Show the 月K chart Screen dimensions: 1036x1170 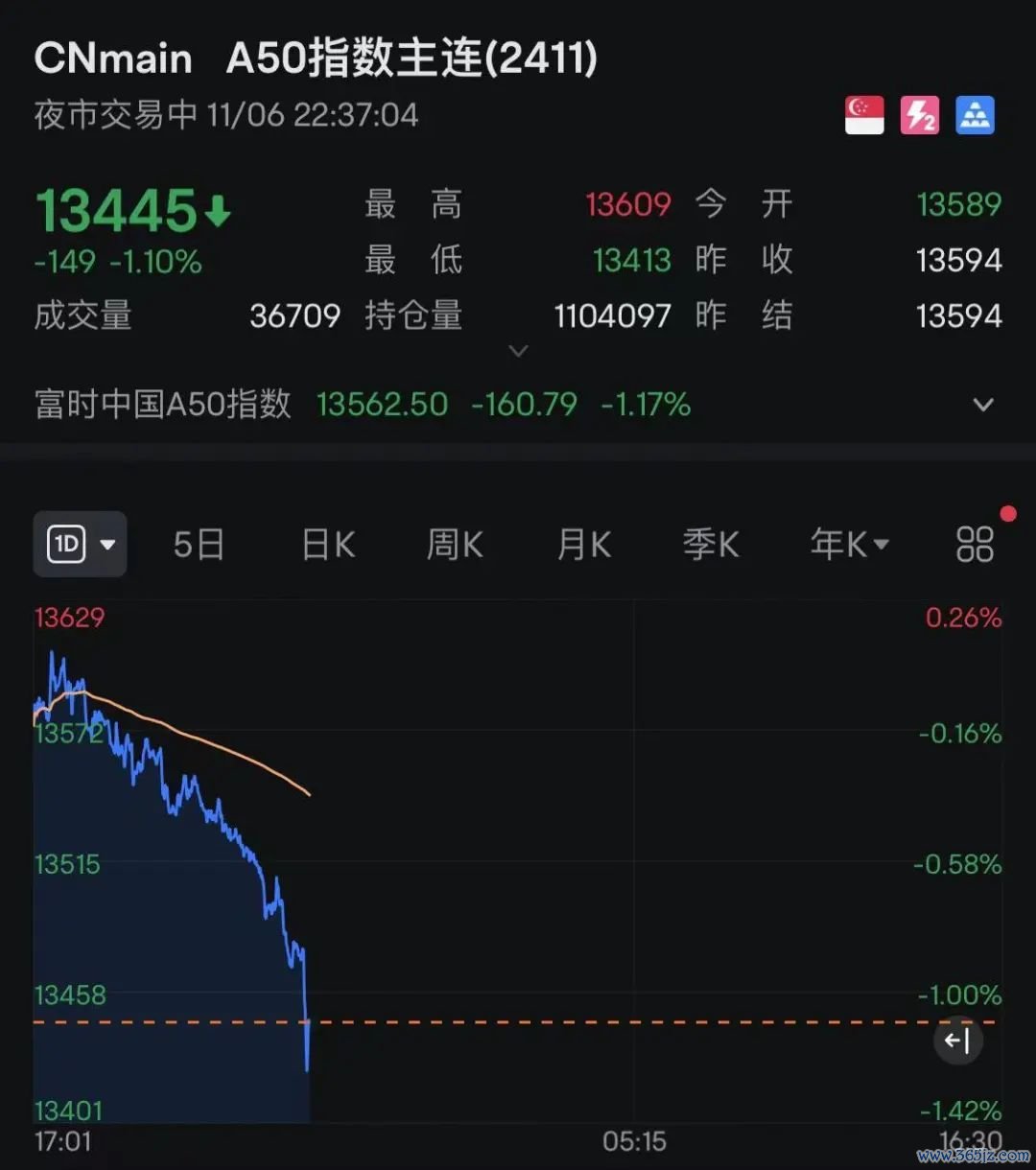tap(583, 545)
